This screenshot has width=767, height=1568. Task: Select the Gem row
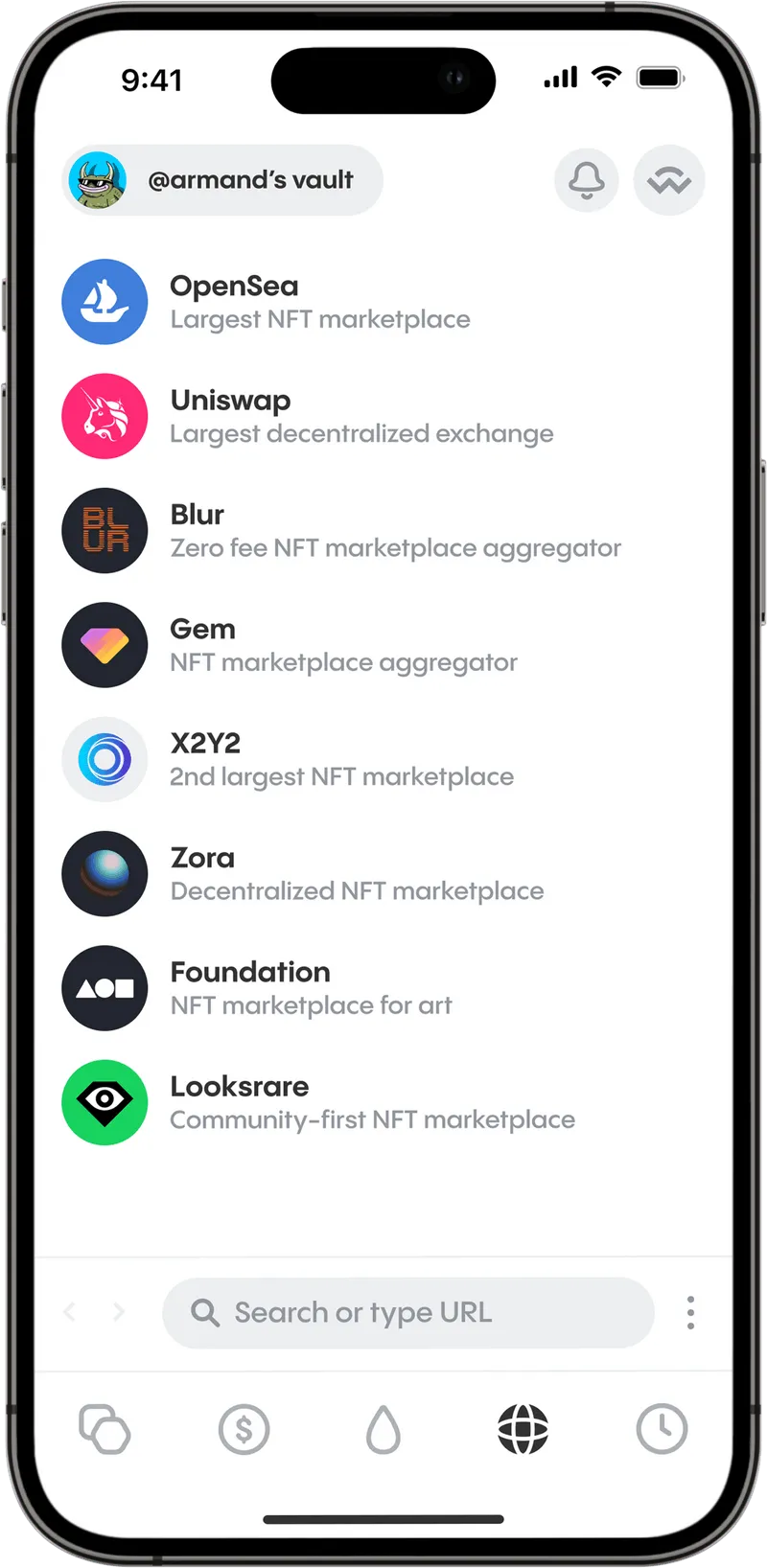[383, 645]
